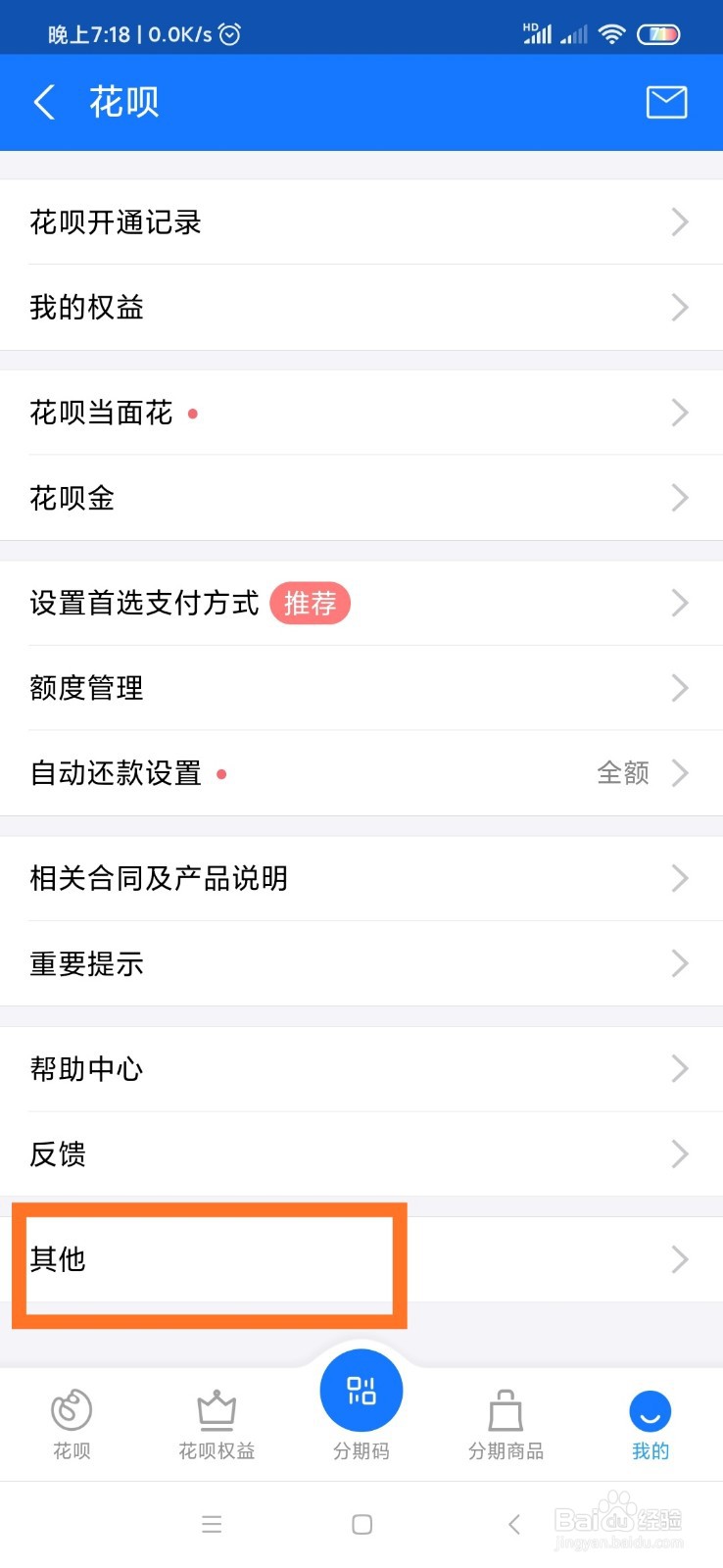Tap the back arrow beside 花呗 title
Viewport: 723px width, 1568px height.
pos(43,102)
